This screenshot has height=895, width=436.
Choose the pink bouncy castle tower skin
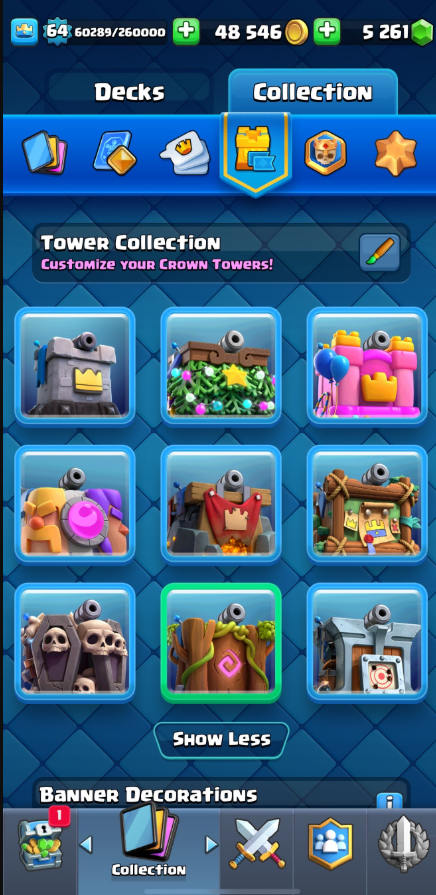367,367
